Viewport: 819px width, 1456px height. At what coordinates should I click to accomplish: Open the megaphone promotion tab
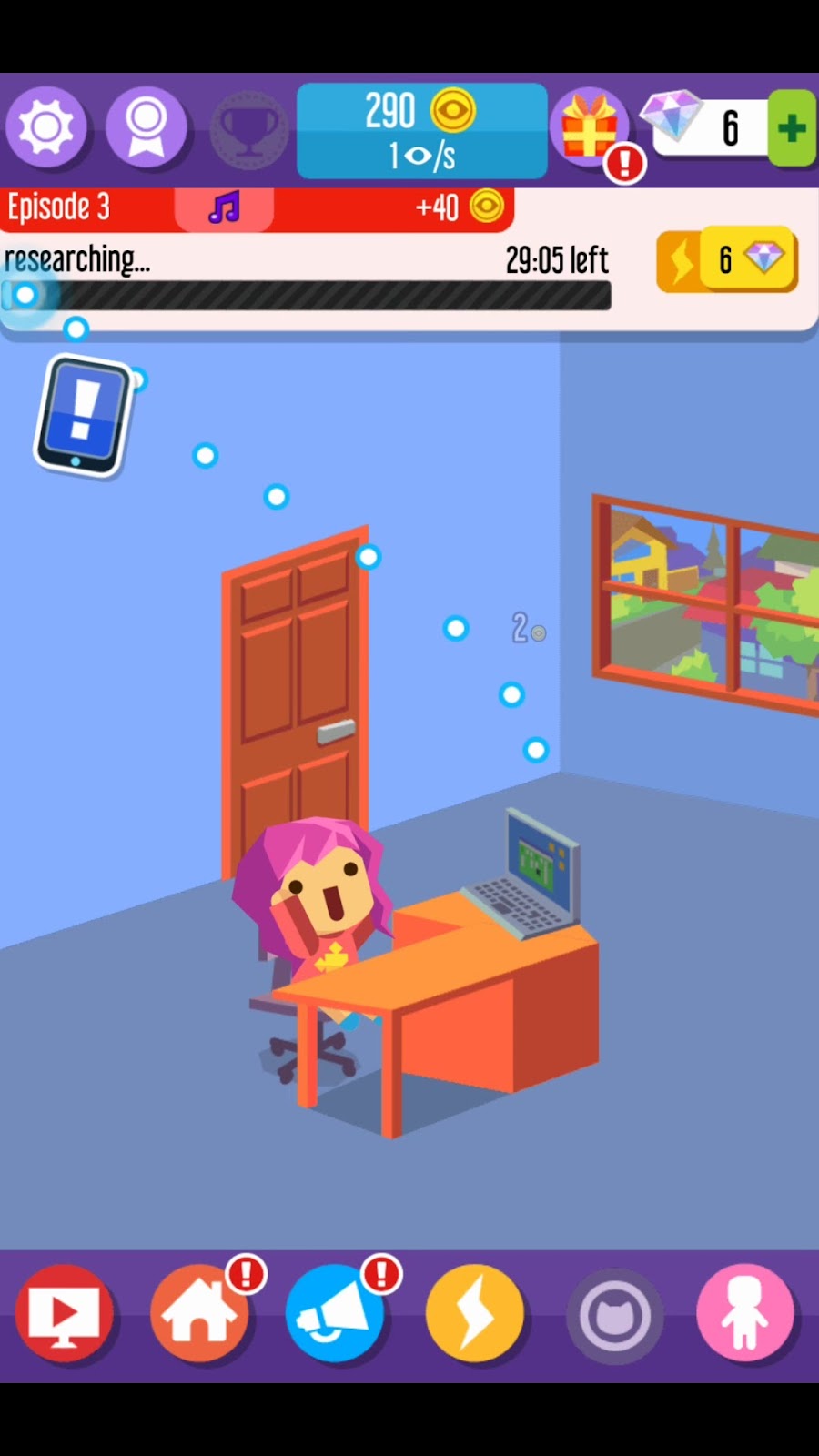coord(336,1315)
